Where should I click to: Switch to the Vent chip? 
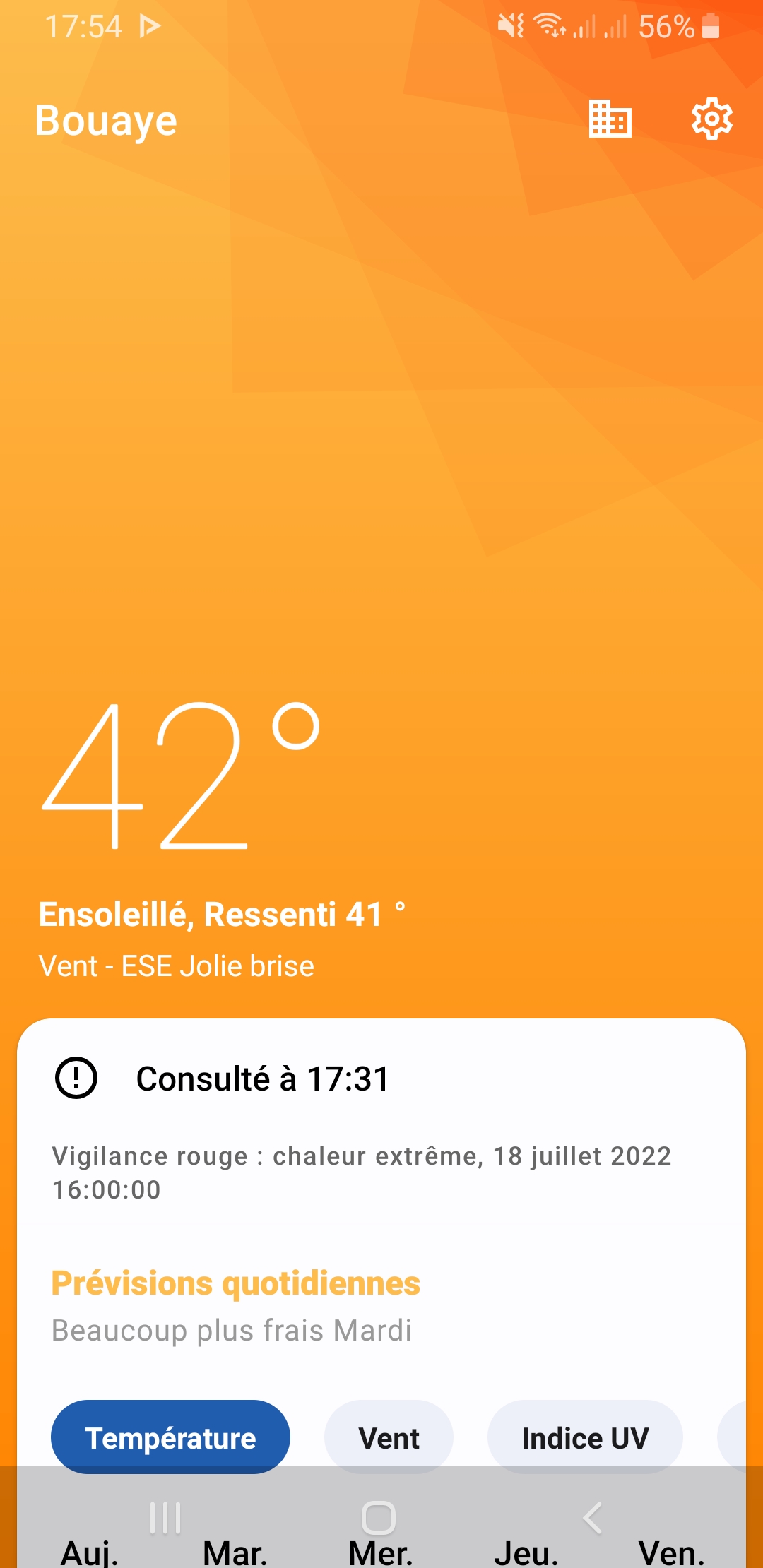389,1437
